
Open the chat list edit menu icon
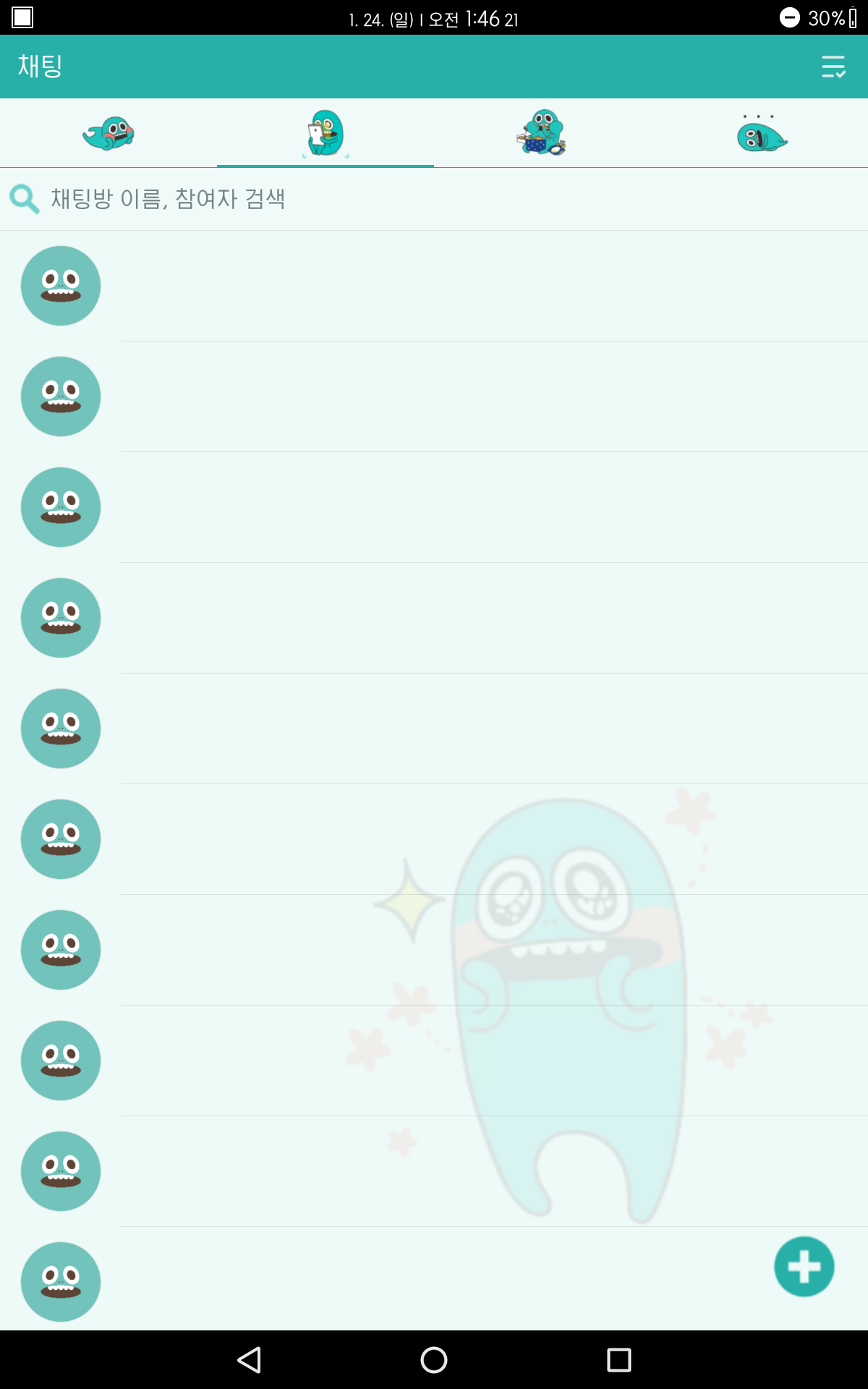pos(833,67)
